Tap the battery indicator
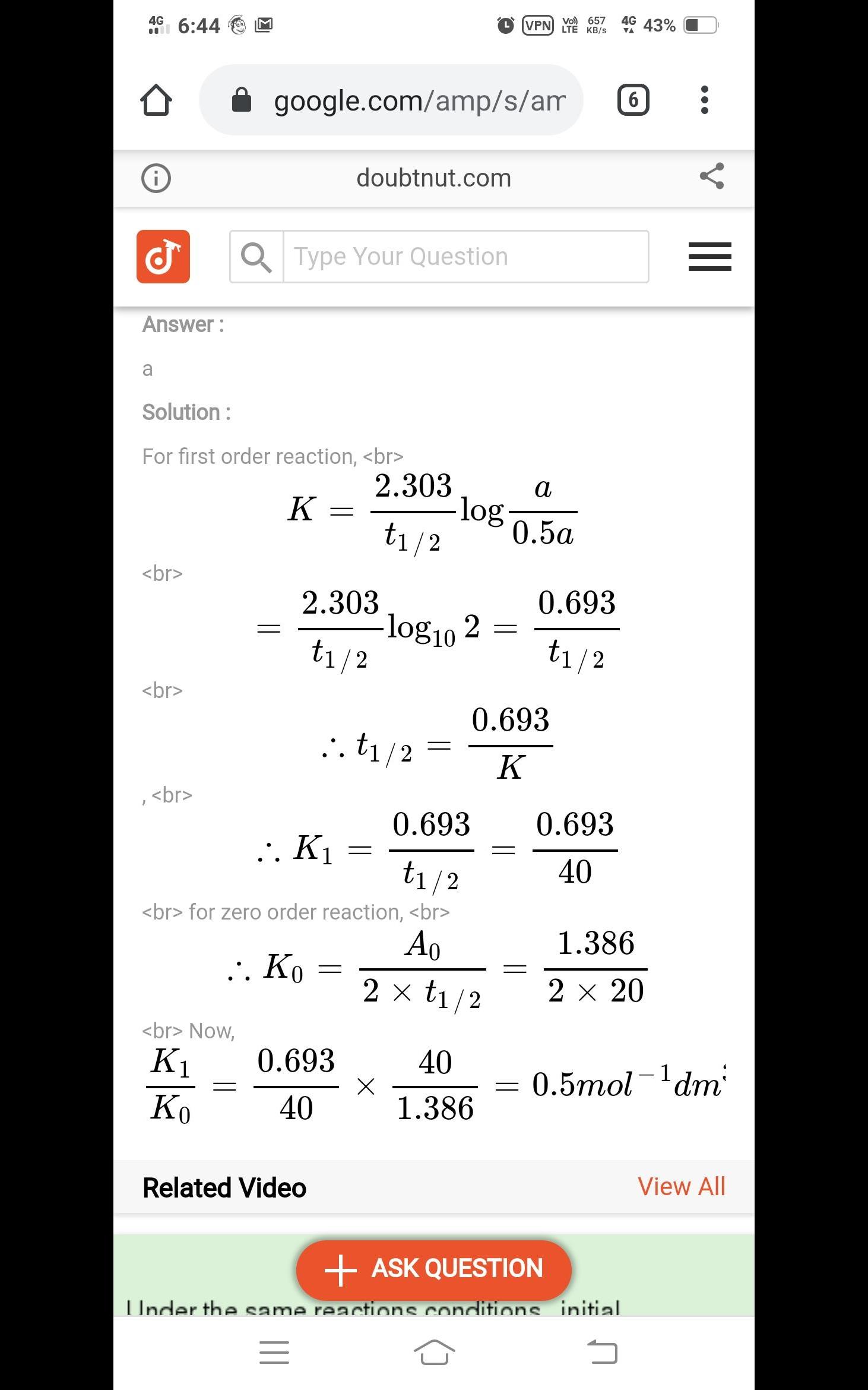This screenshot has height=1390, width=868. (x=702, y=25)
